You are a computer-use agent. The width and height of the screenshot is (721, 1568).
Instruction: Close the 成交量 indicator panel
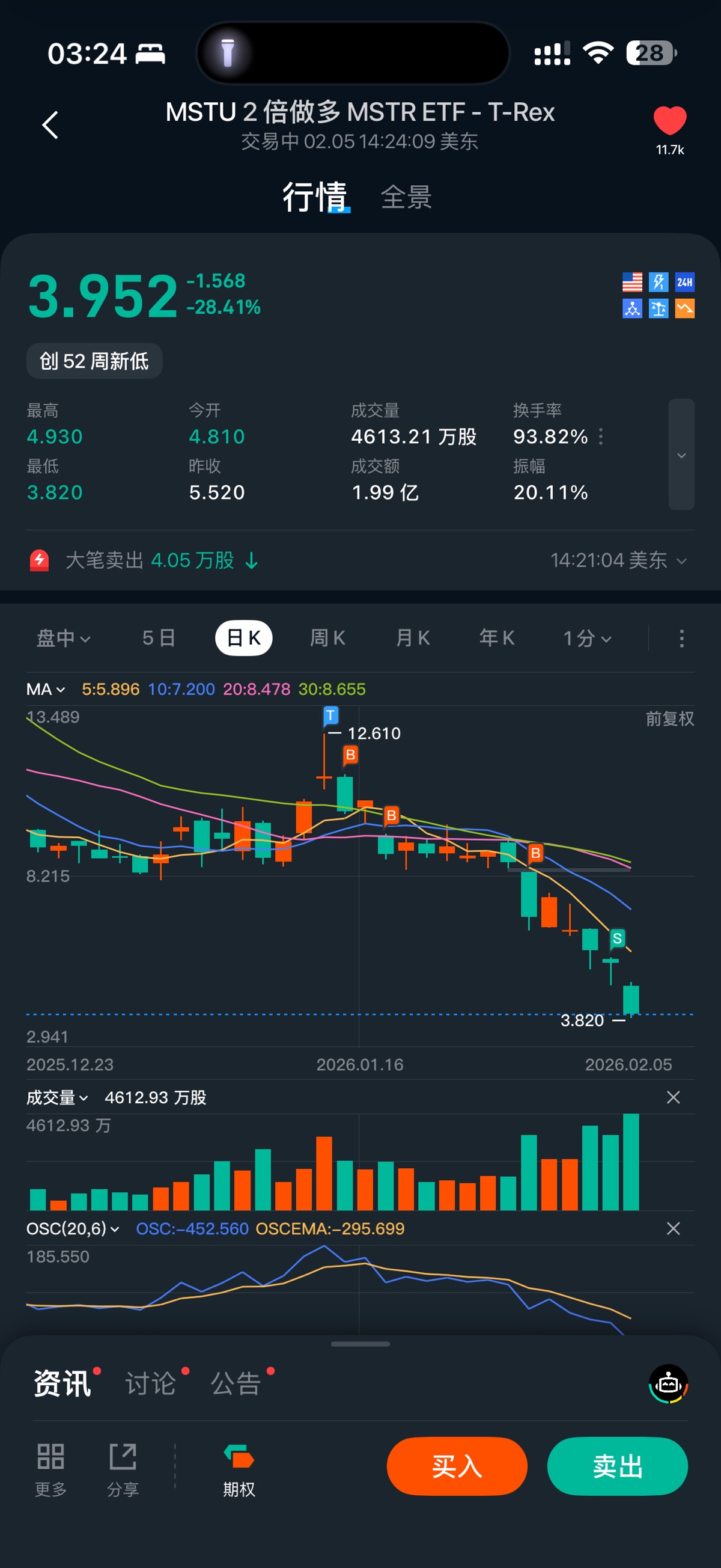click(673, 1097)
